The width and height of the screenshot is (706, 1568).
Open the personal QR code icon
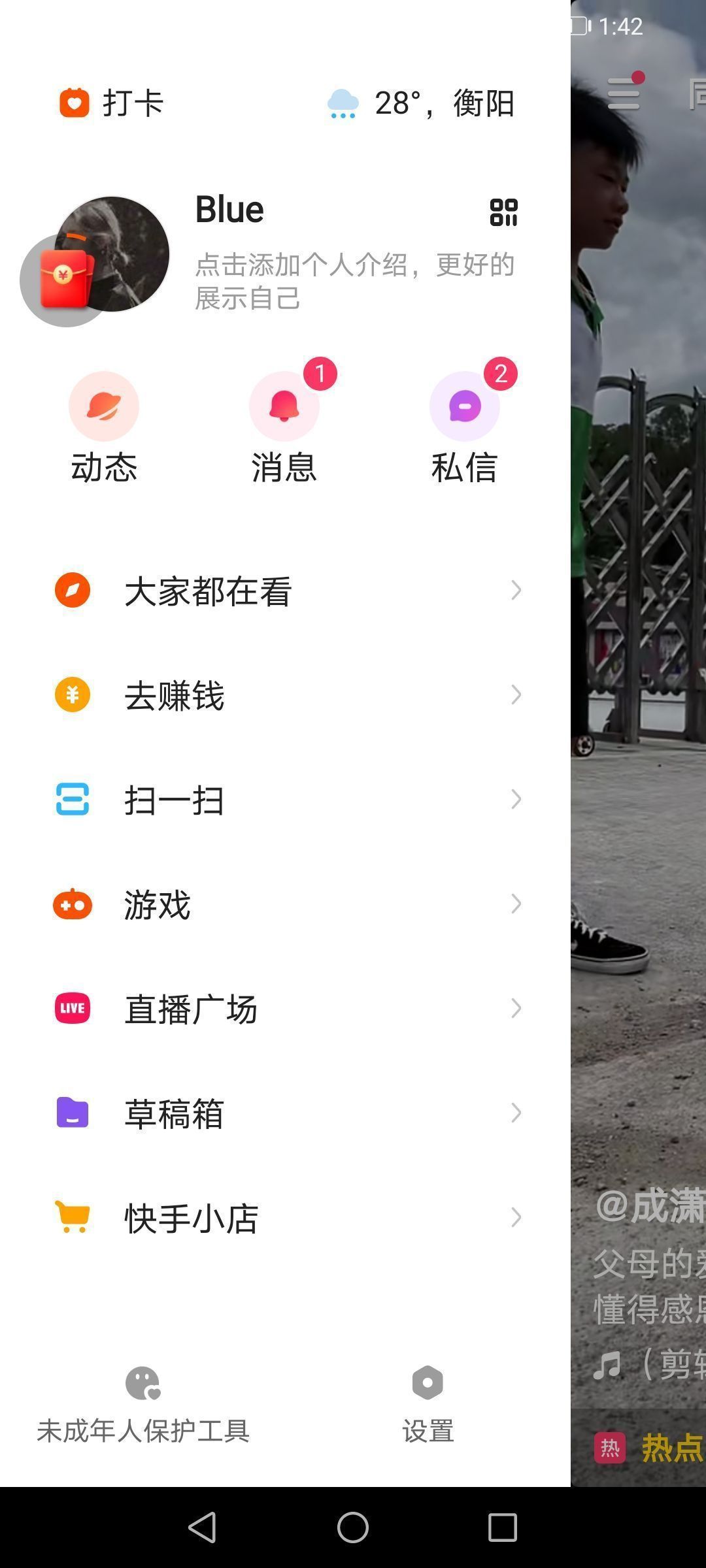pyautogui.click(x=503, y=212)
